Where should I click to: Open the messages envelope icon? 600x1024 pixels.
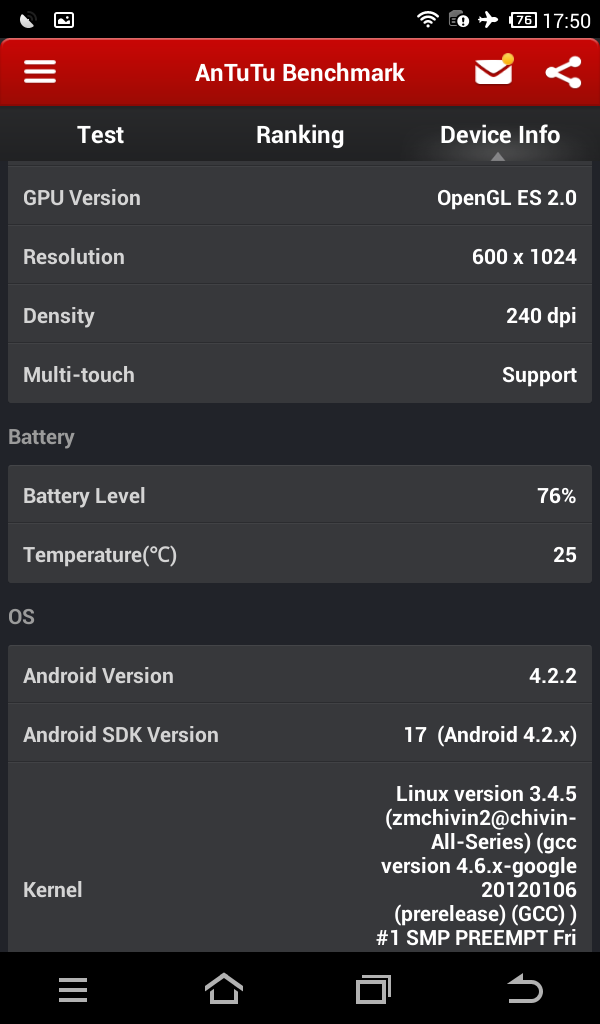point(493,72)
